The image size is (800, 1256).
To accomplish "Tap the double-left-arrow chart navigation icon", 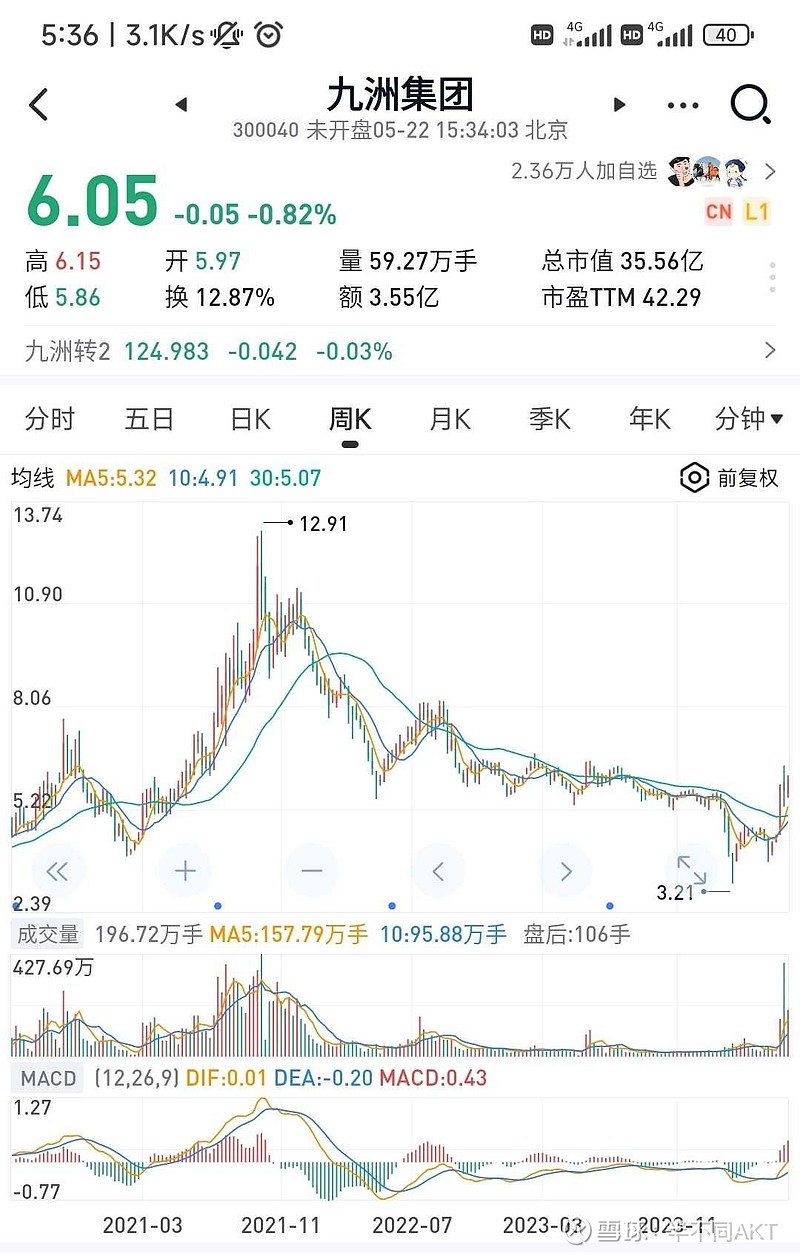I will click(x=58, y=871).
